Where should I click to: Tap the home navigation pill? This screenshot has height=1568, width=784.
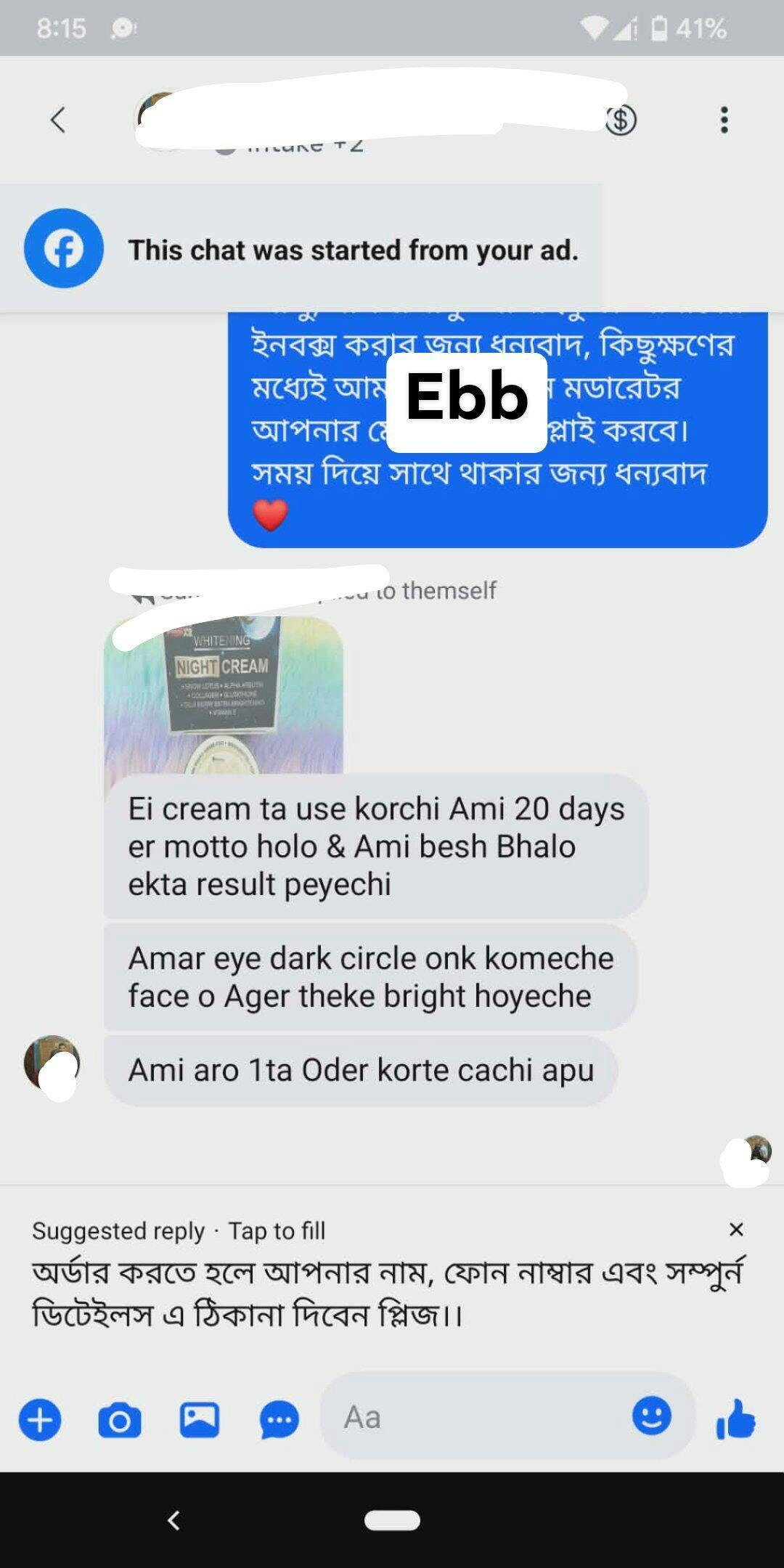(392, 1520)
